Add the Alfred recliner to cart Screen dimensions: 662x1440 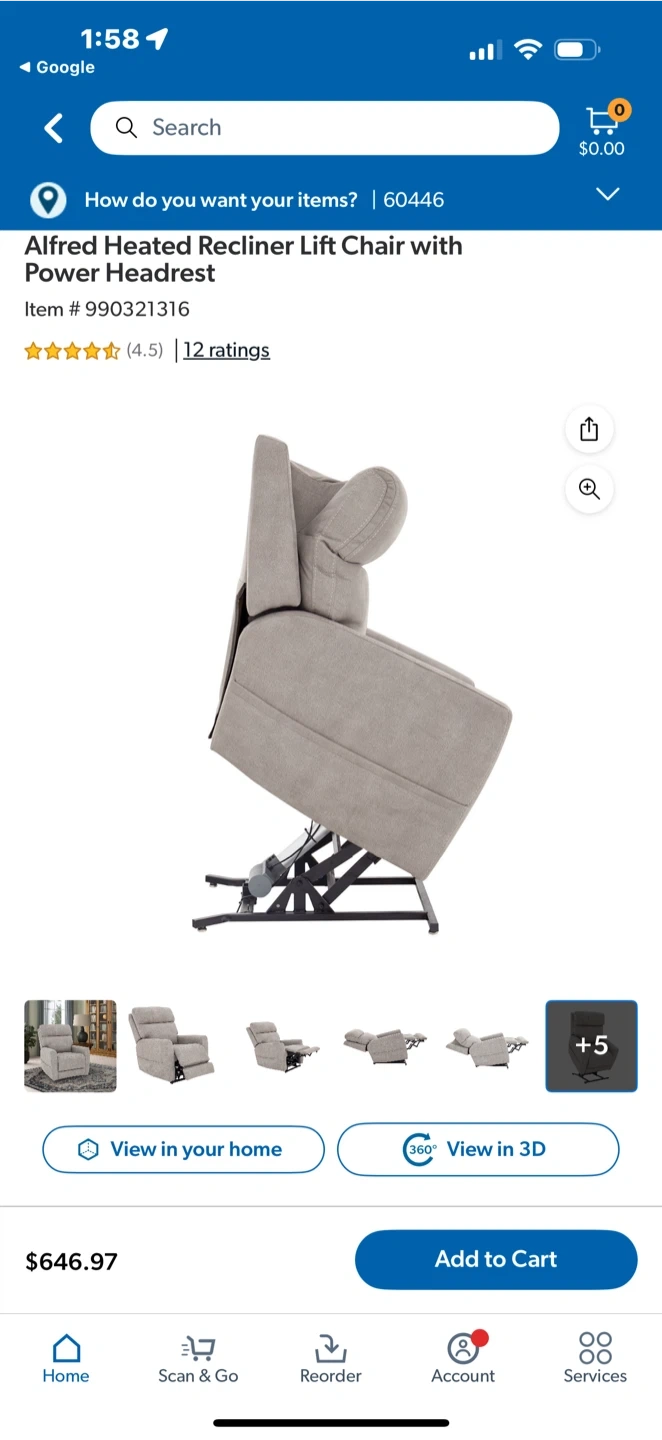[496, 1260]
